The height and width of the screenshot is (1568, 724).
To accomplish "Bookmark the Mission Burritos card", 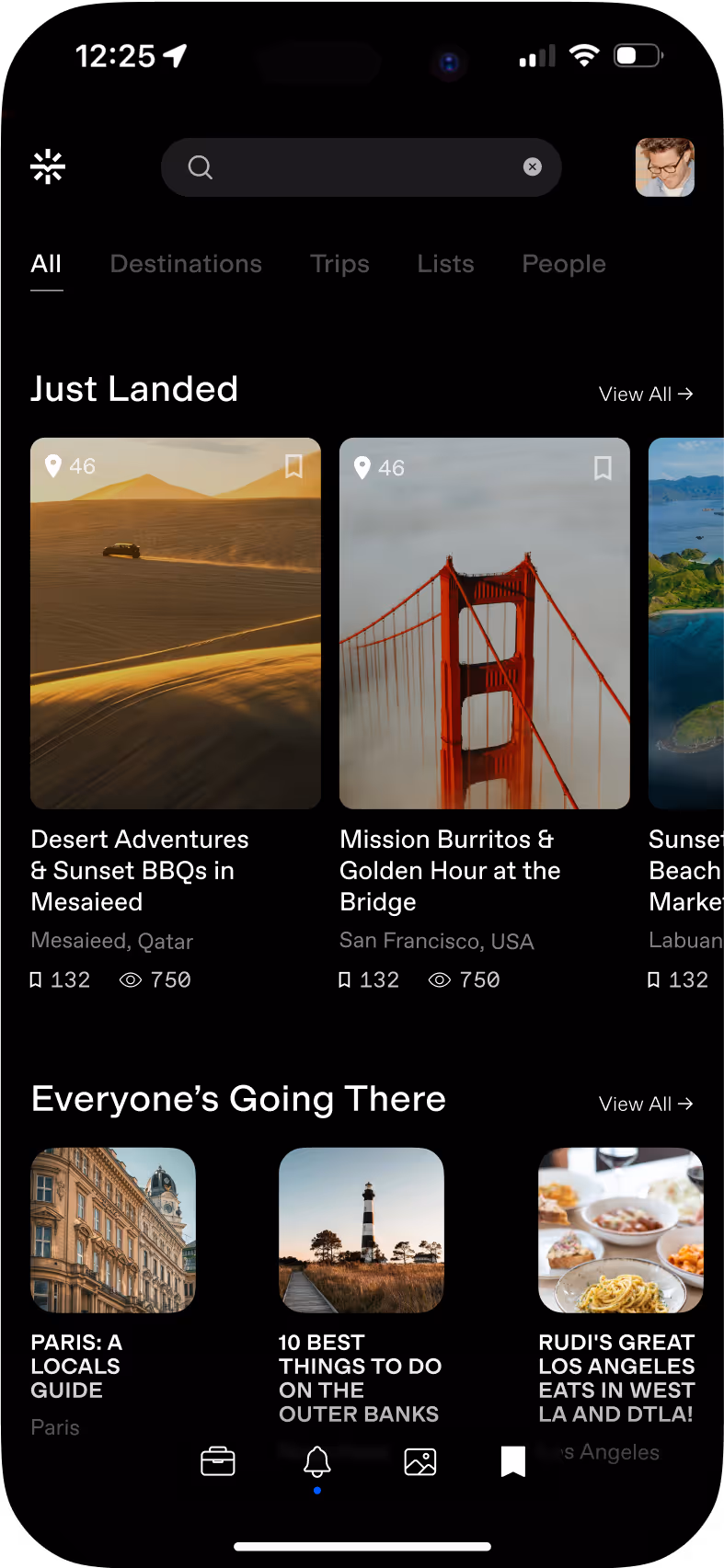I will 603,468.
